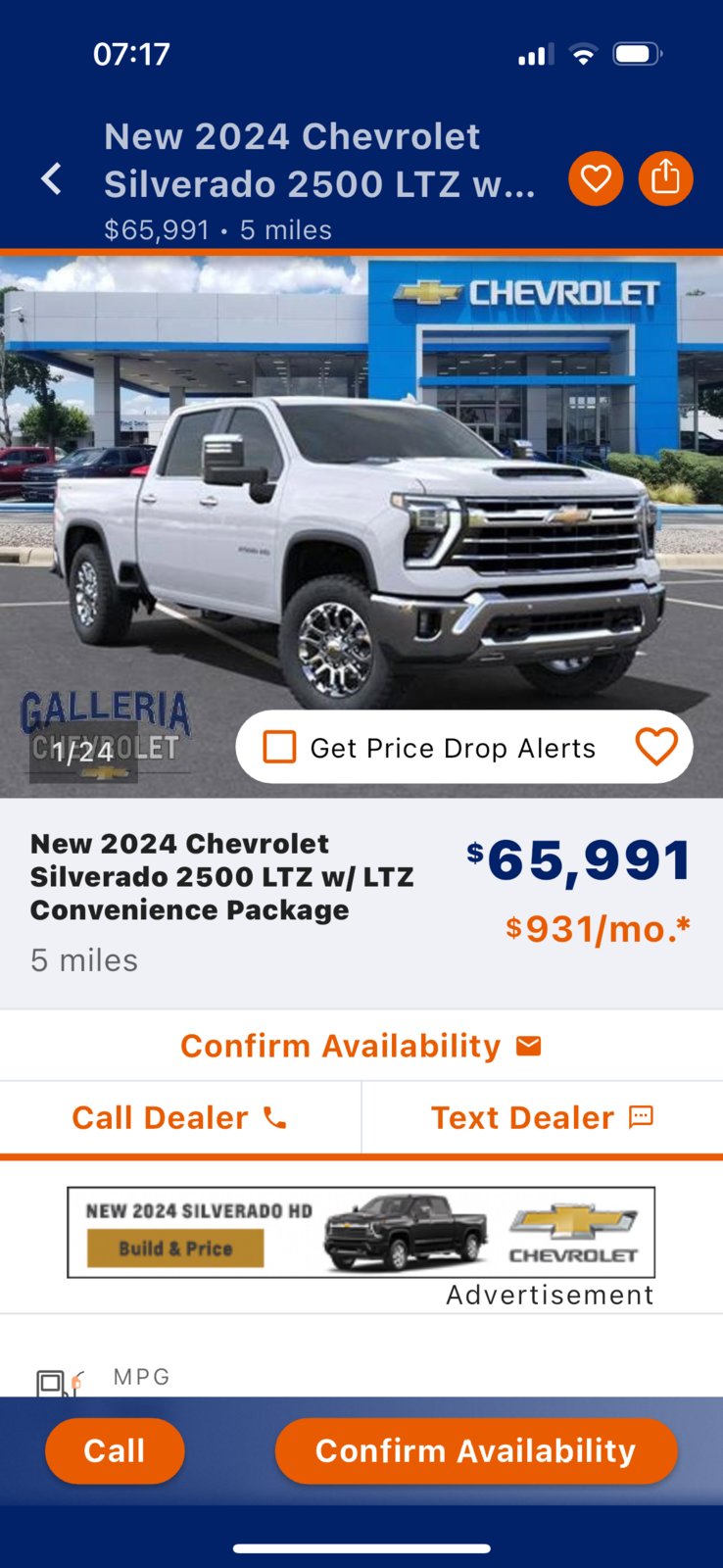Go back using the header arrow
Viewport: 723px width, 1568px height.
pyautogui.click(x=52, y=179)
